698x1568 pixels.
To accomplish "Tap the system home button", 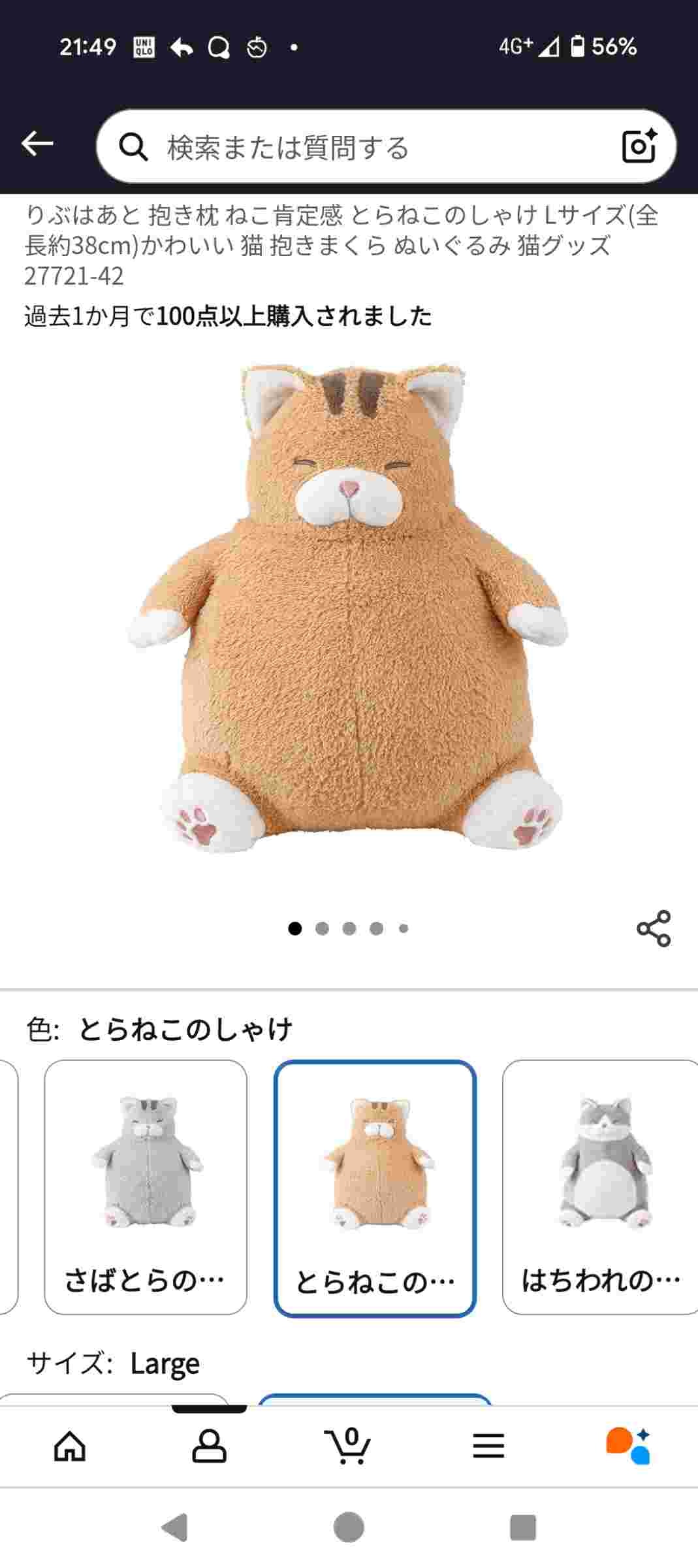I will click(349, 1527).
